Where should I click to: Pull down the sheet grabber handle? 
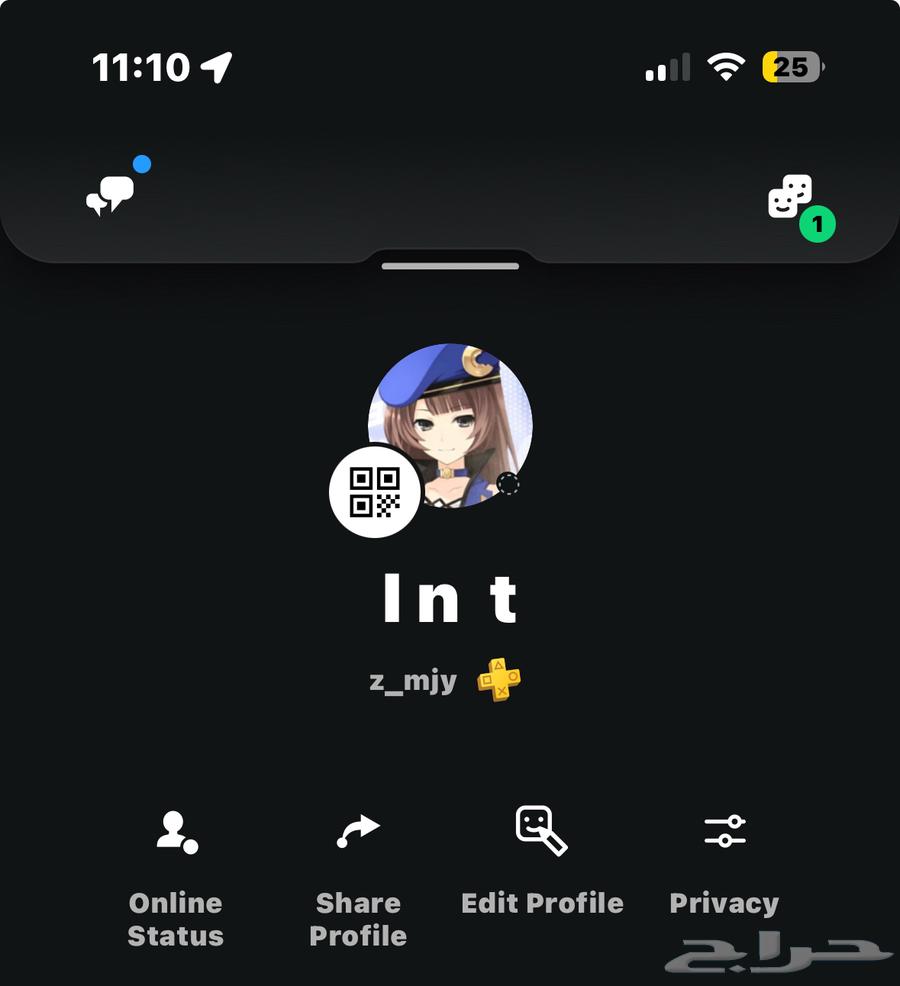tap(450, 266)
